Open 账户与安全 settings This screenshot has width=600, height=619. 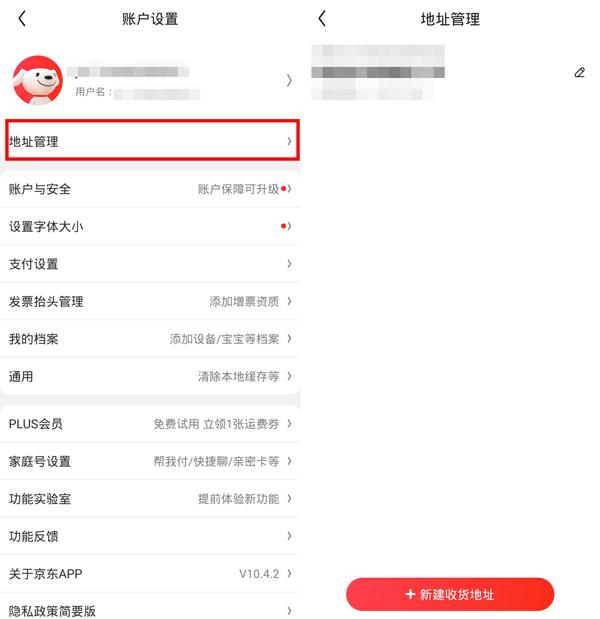[150, 189]
